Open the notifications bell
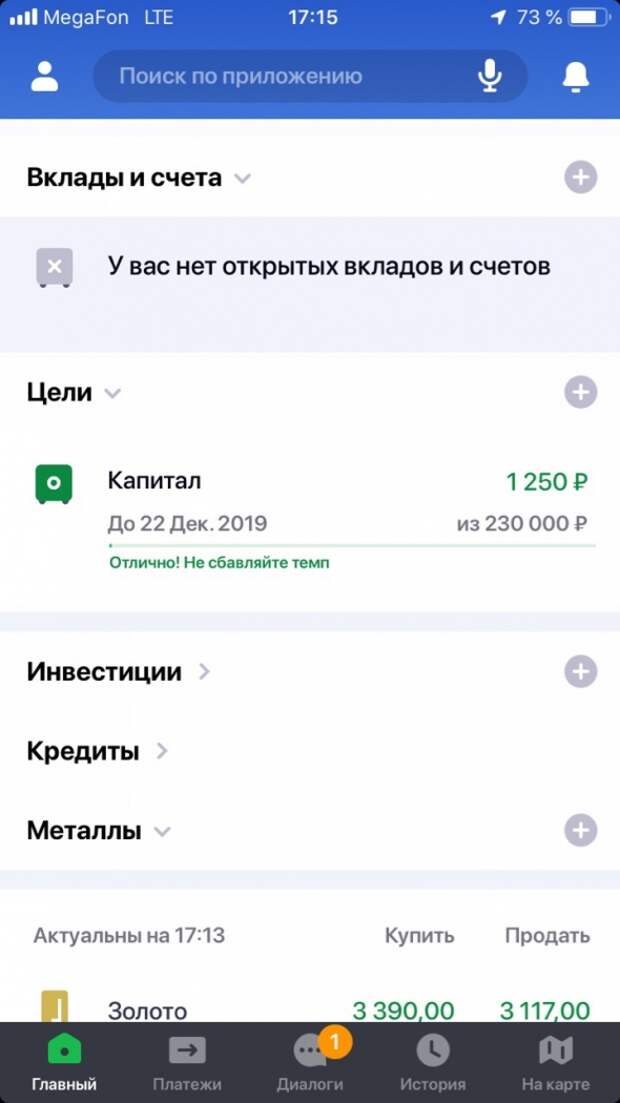This screenshot has height=1103, width=620. (x=575, y=77)
